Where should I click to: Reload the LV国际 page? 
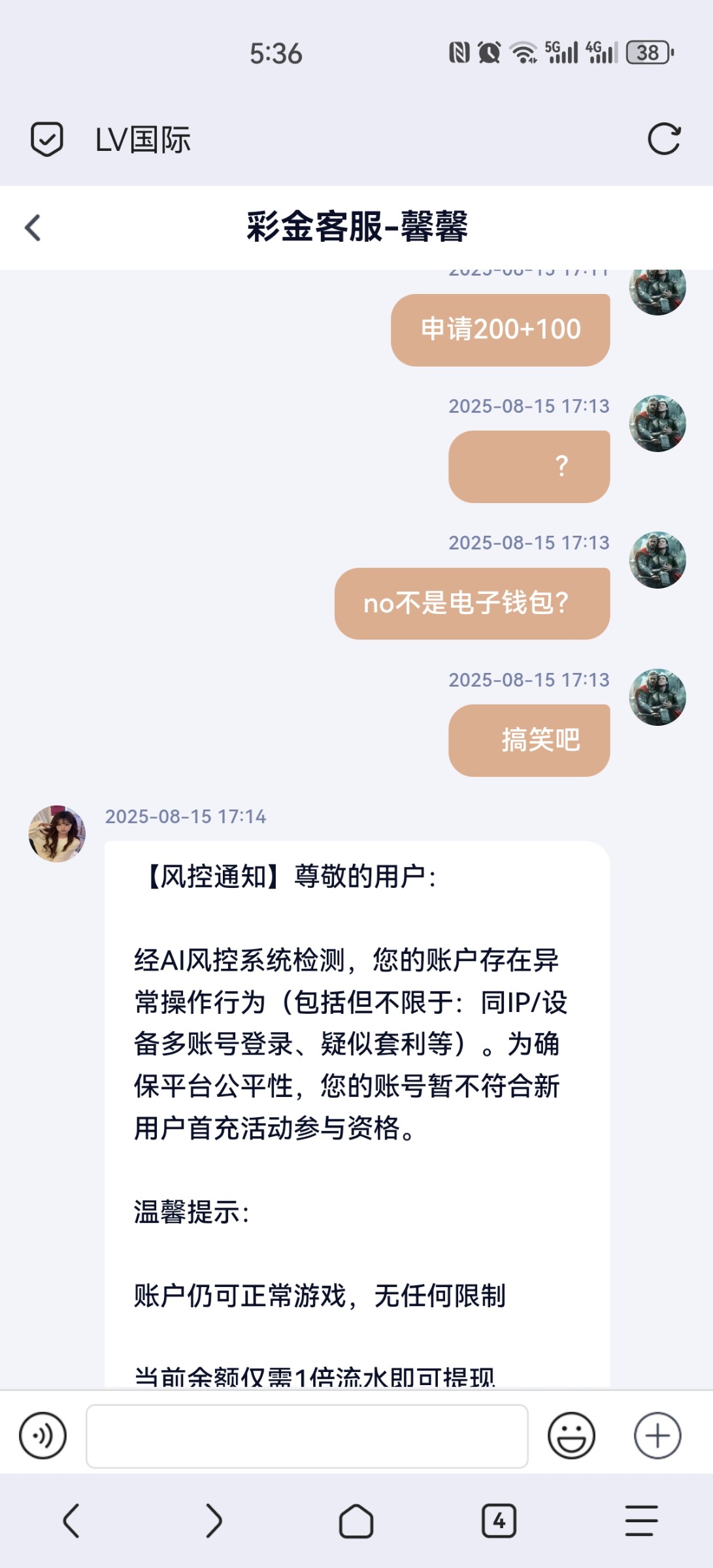[x=664, y=139]
